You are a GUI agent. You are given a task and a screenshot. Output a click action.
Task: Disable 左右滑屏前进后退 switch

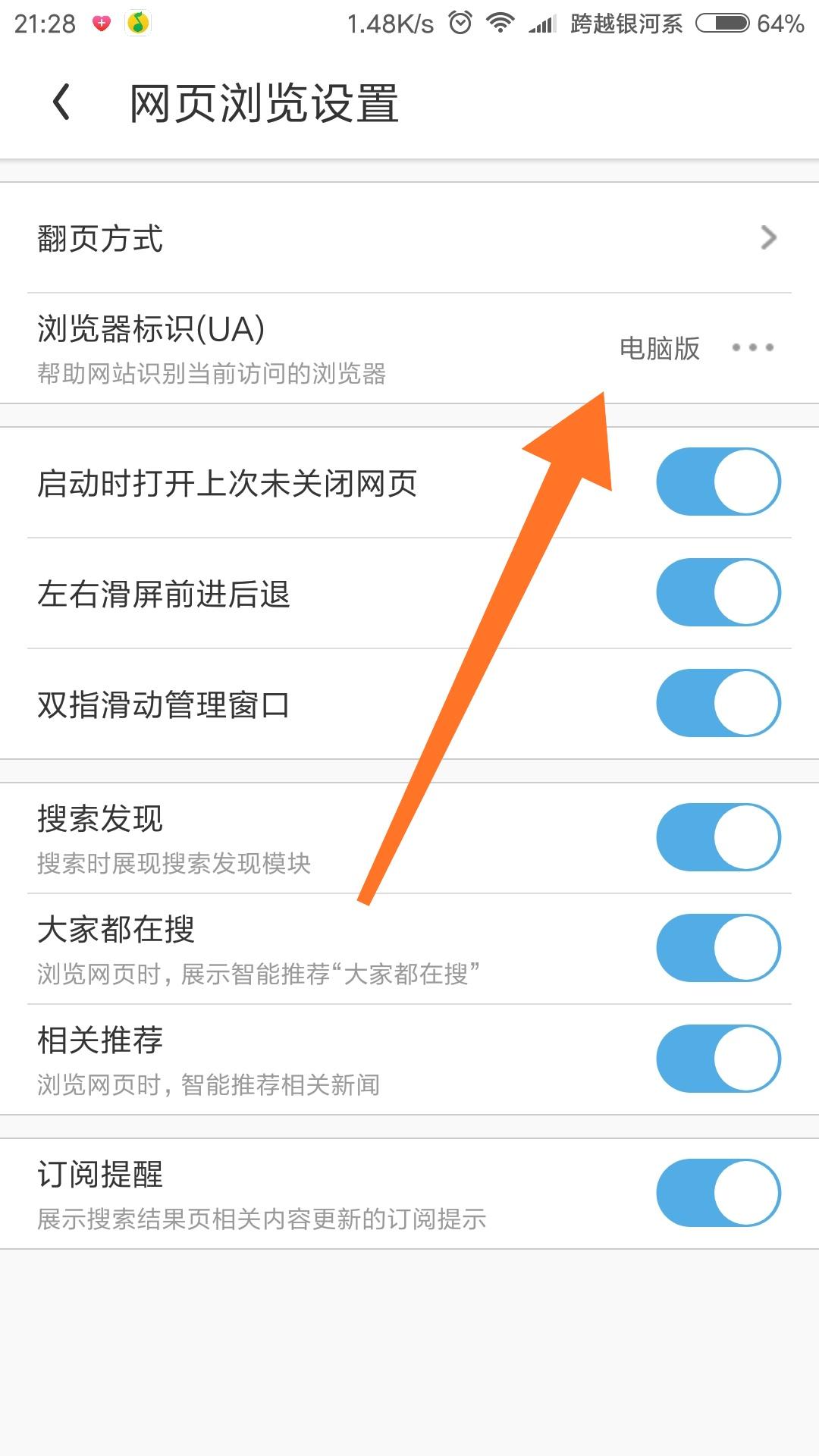click(717, 593)
